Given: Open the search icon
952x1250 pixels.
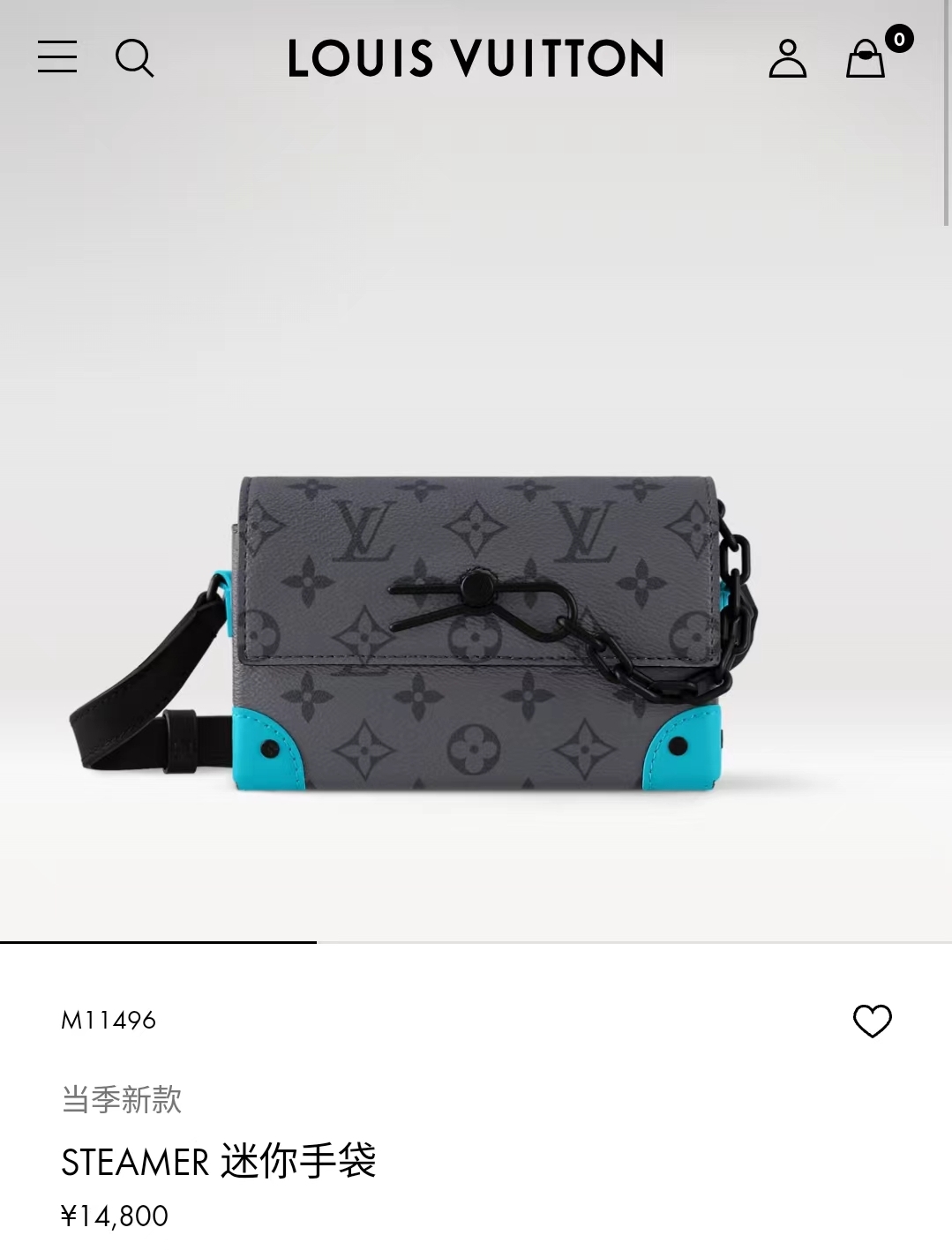Looking at the screenshot, I should click(134, 58).
